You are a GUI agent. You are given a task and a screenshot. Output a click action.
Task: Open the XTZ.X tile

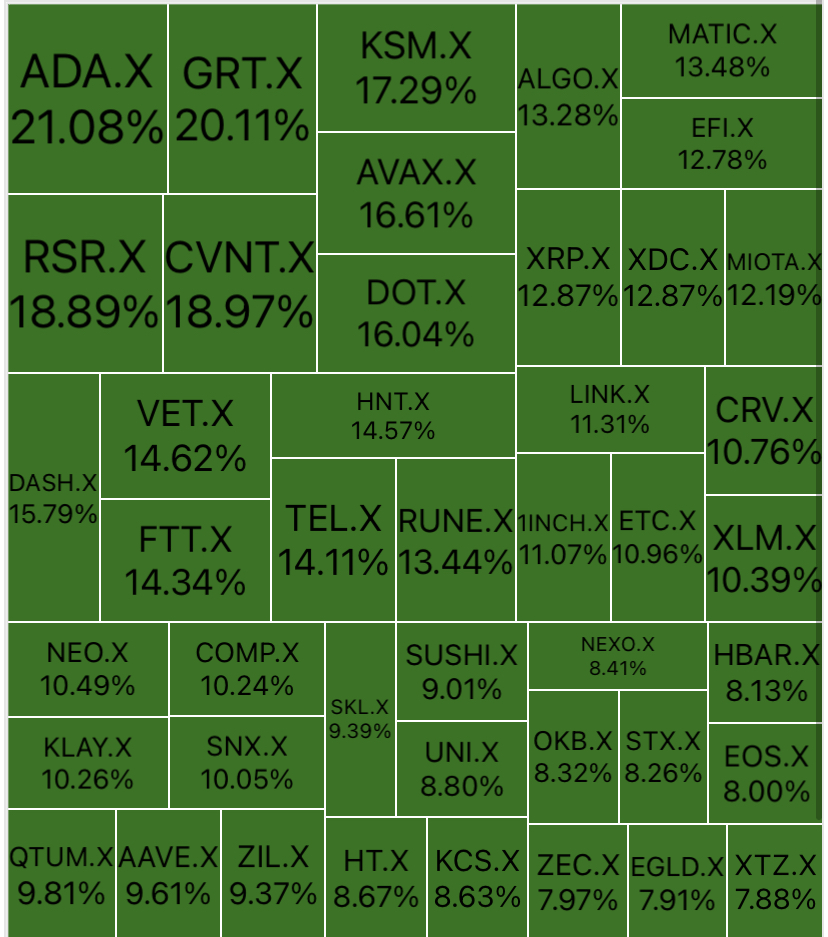775,881
